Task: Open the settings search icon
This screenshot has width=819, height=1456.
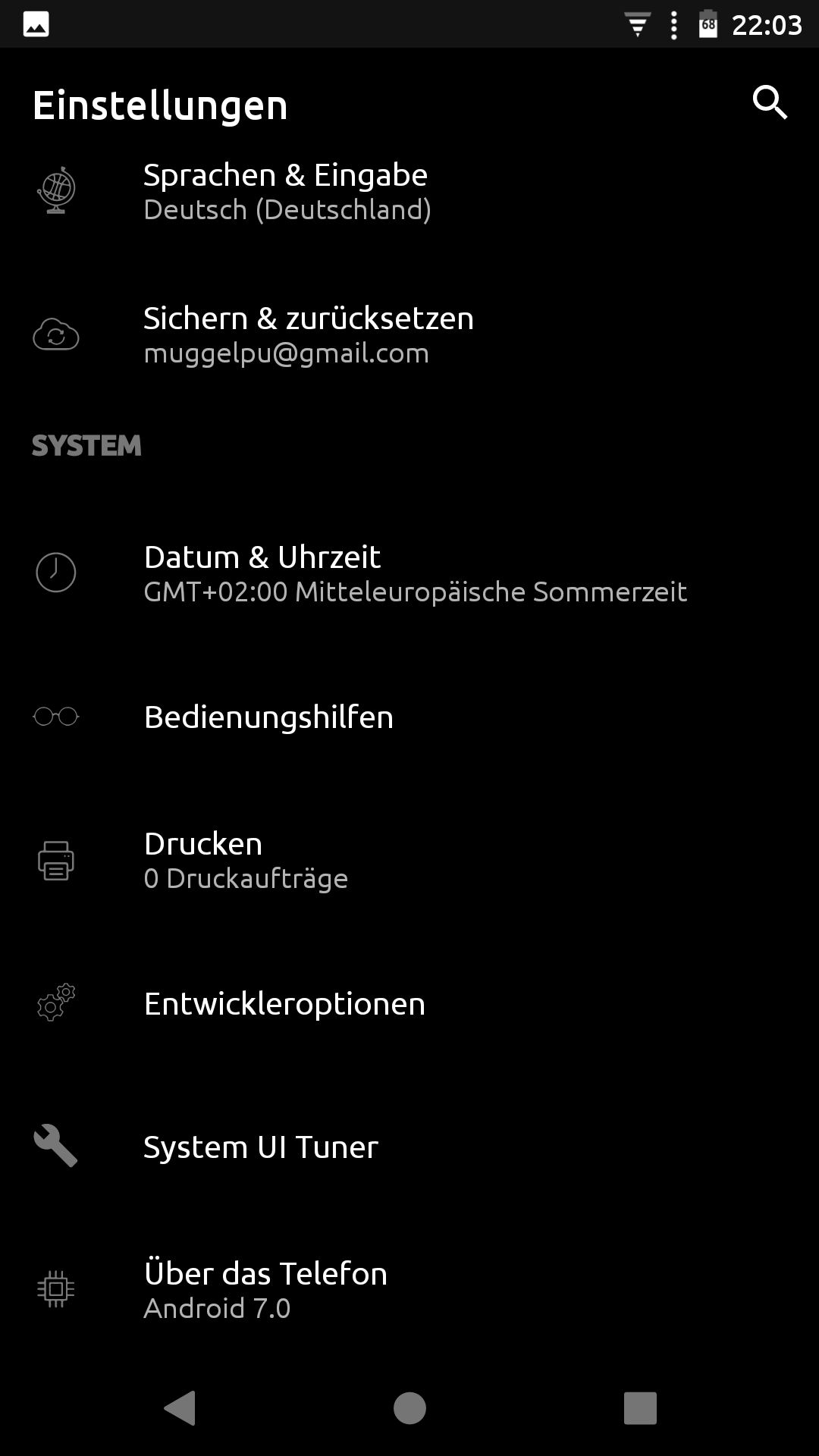Action: pos(770,102)
